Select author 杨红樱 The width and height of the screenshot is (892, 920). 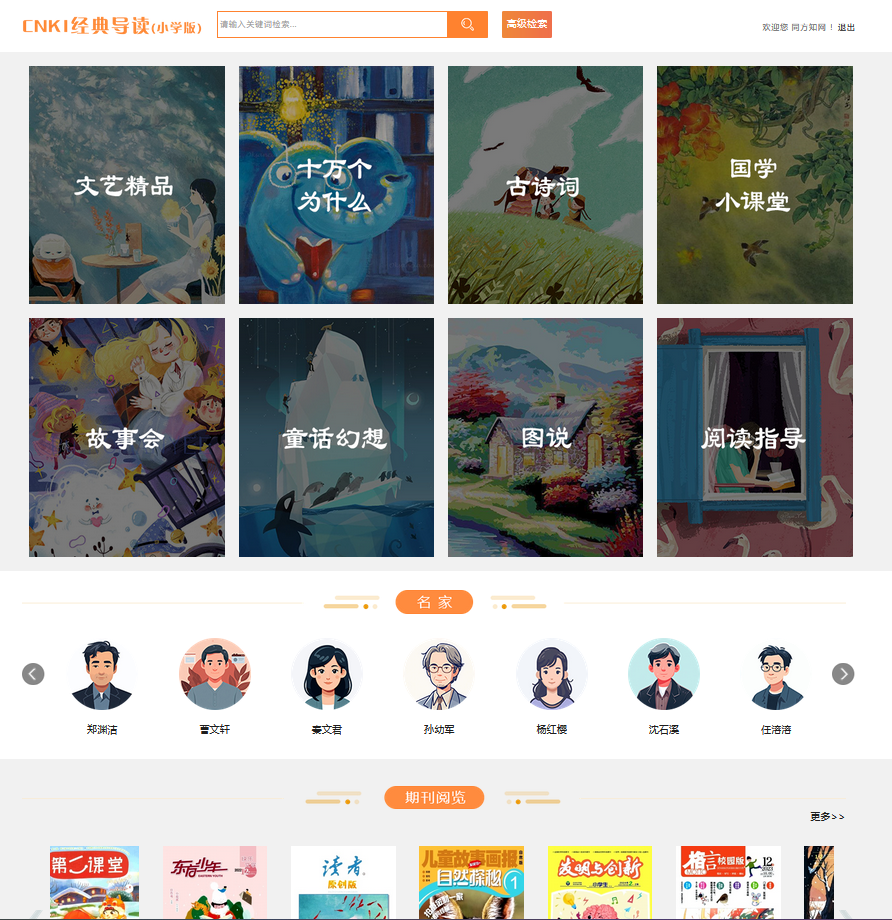[552, 675]
